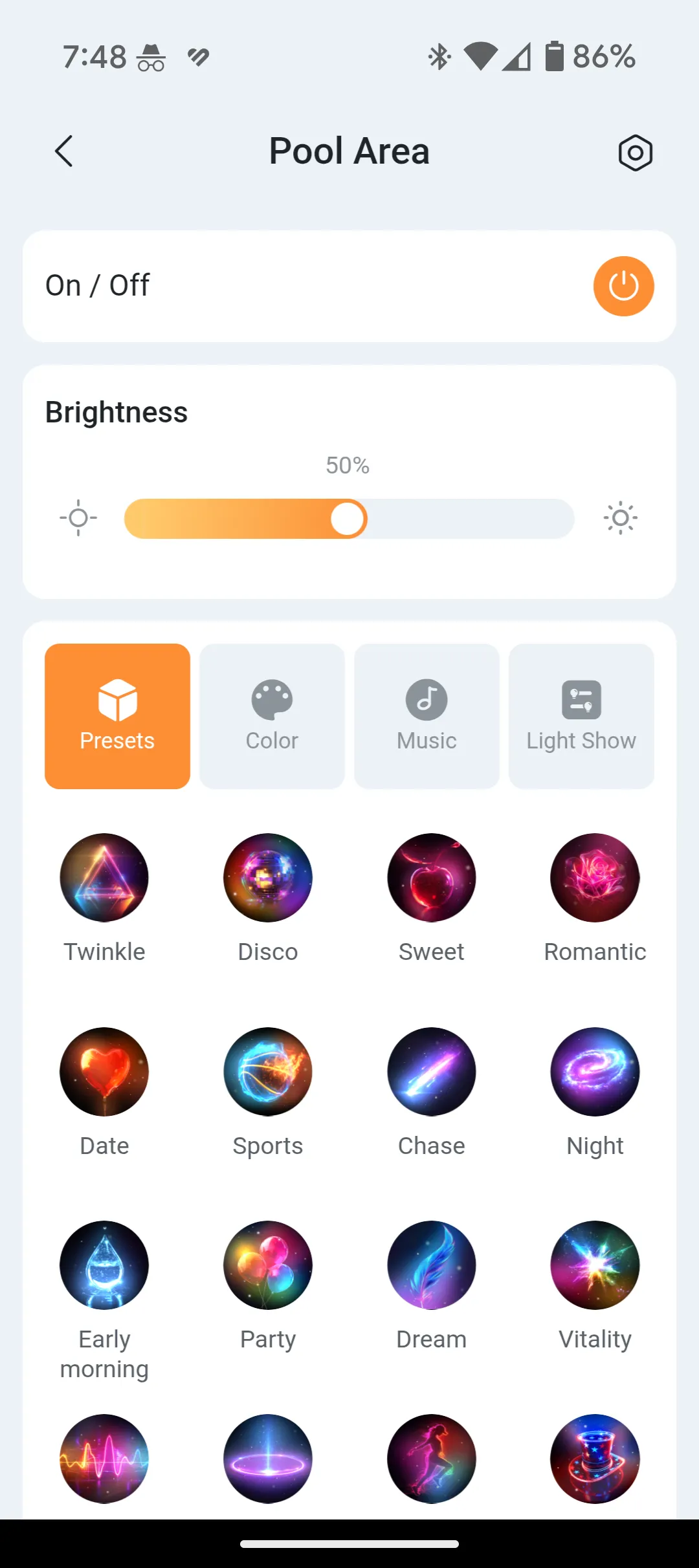Choose the Chase preset

pos(432,1072)
